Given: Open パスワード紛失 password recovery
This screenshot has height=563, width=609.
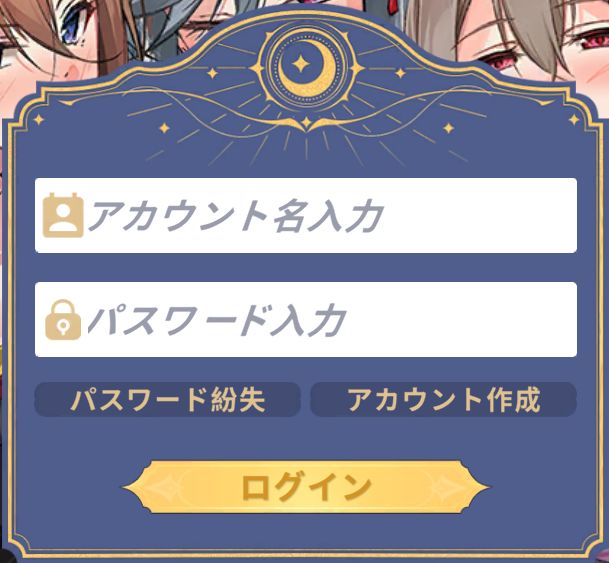Looking at the screenshot, I should click(167, 400).
